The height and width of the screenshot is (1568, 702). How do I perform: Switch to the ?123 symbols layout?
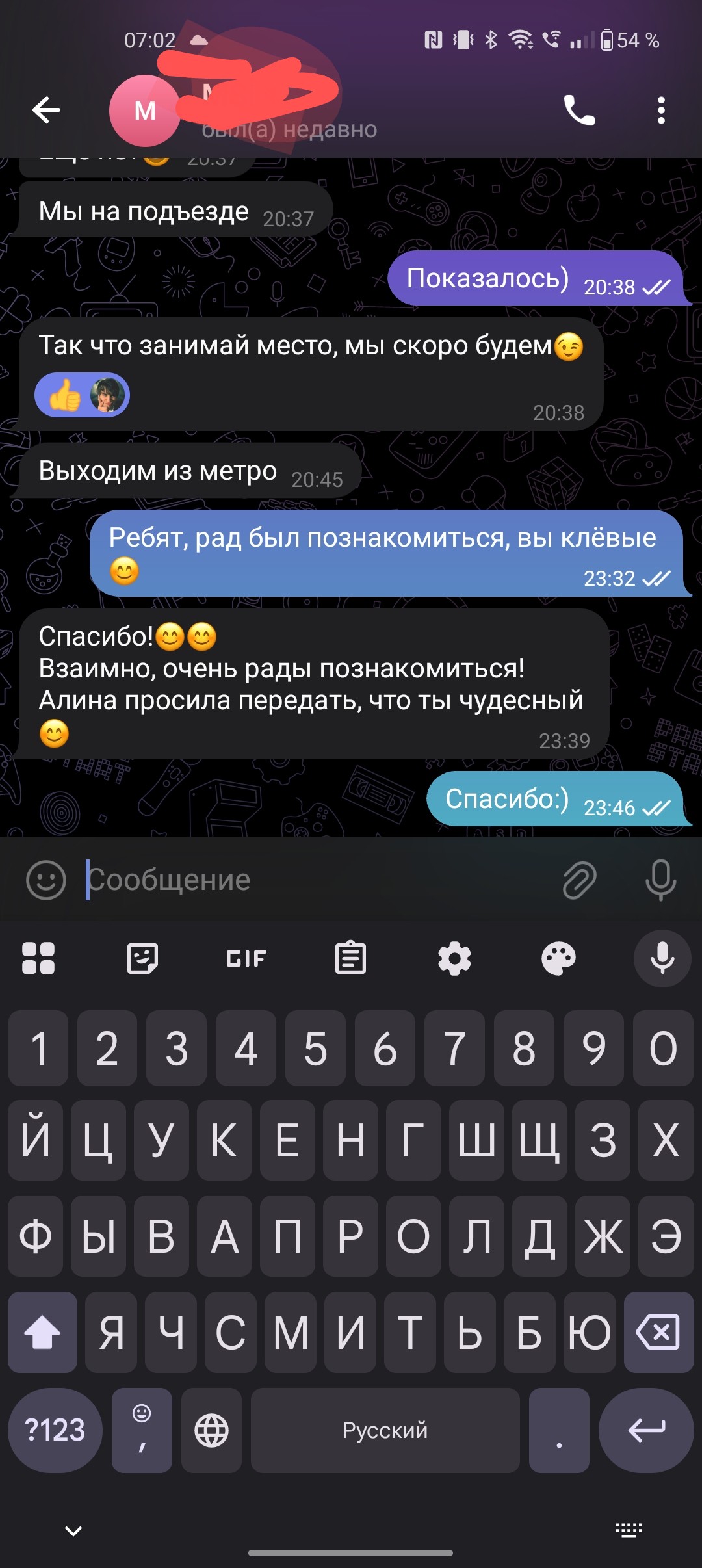(x=55, y=1430)
